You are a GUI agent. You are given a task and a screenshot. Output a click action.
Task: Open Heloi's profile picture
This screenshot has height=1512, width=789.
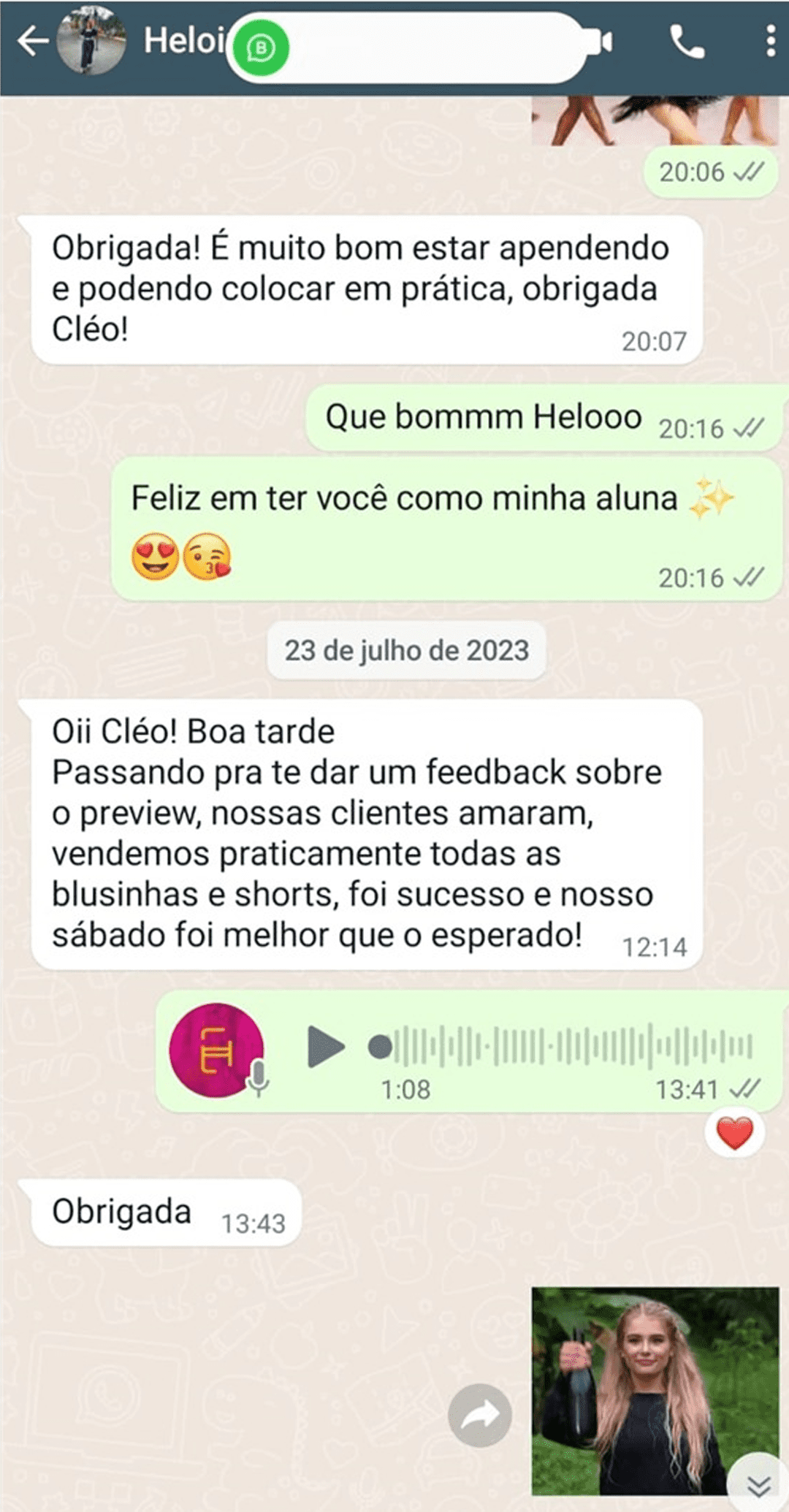coord(91,42)
